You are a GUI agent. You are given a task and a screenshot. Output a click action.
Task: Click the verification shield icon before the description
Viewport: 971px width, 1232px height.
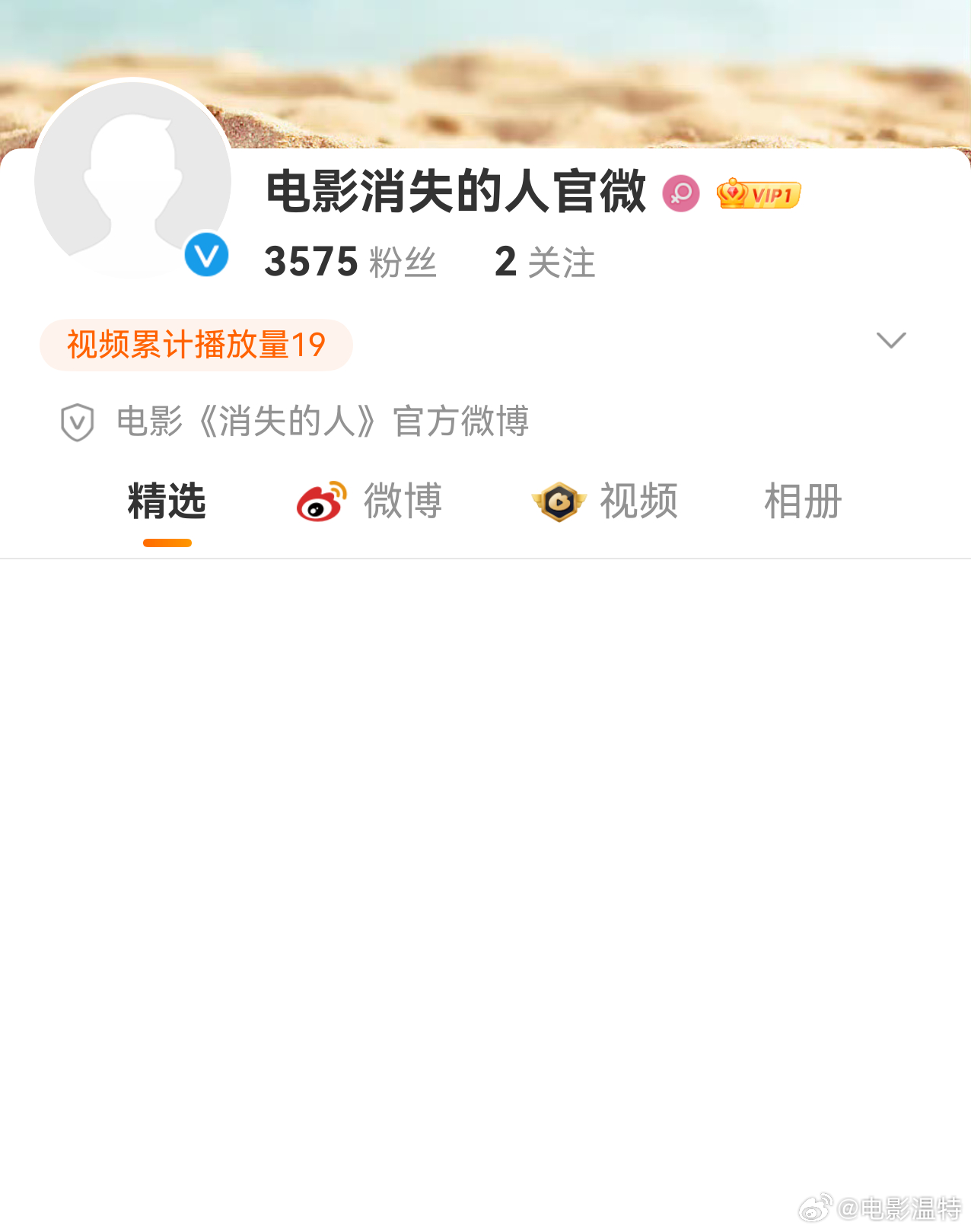tap(76, 423)
